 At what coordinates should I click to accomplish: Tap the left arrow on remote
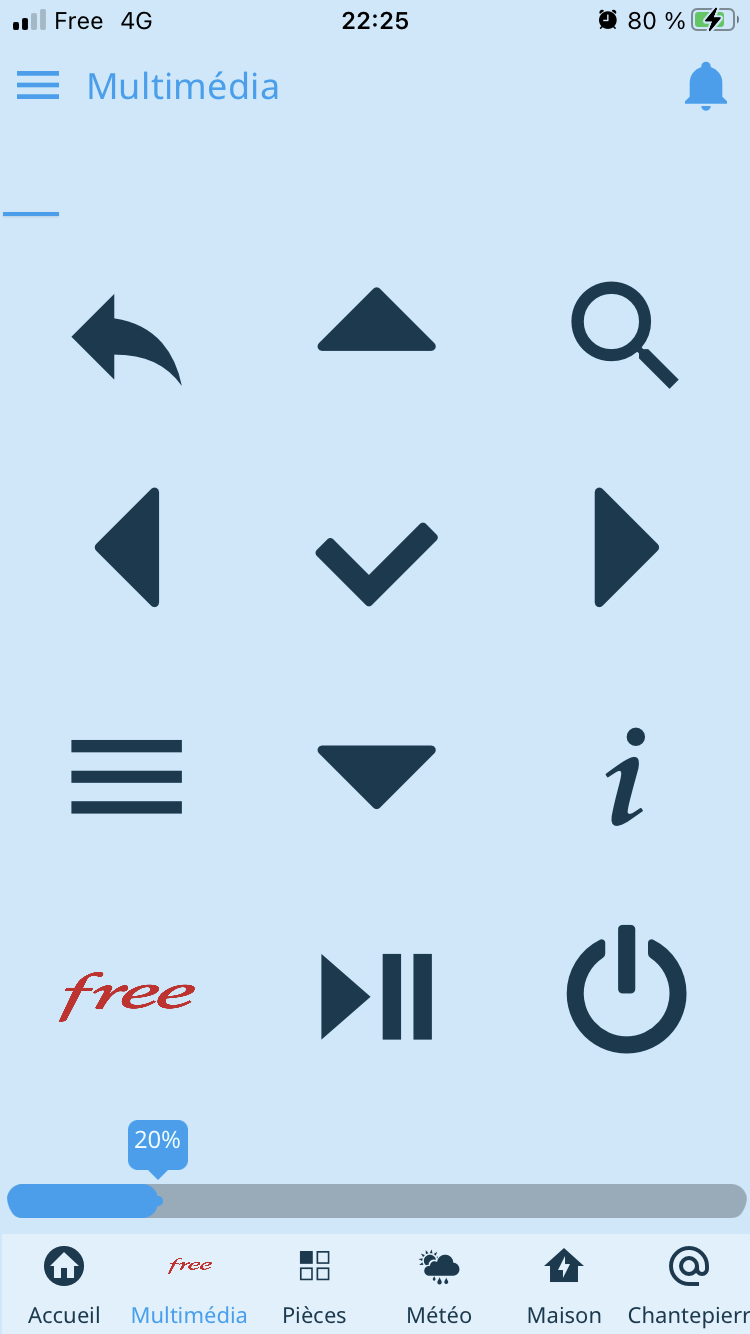point(129,547)
